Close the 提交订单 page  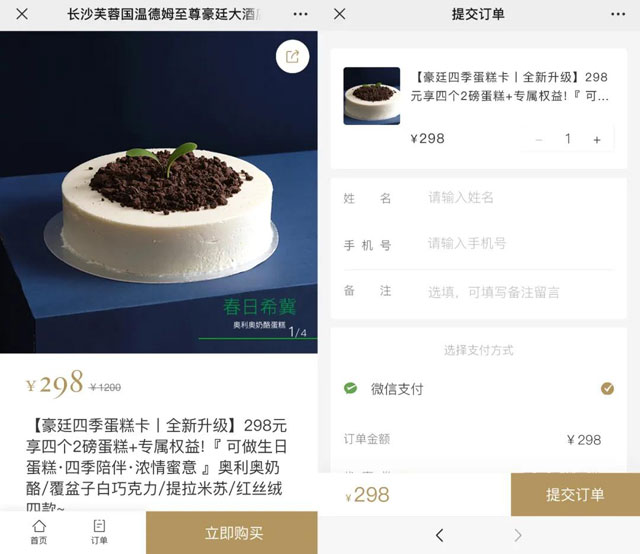340,15
